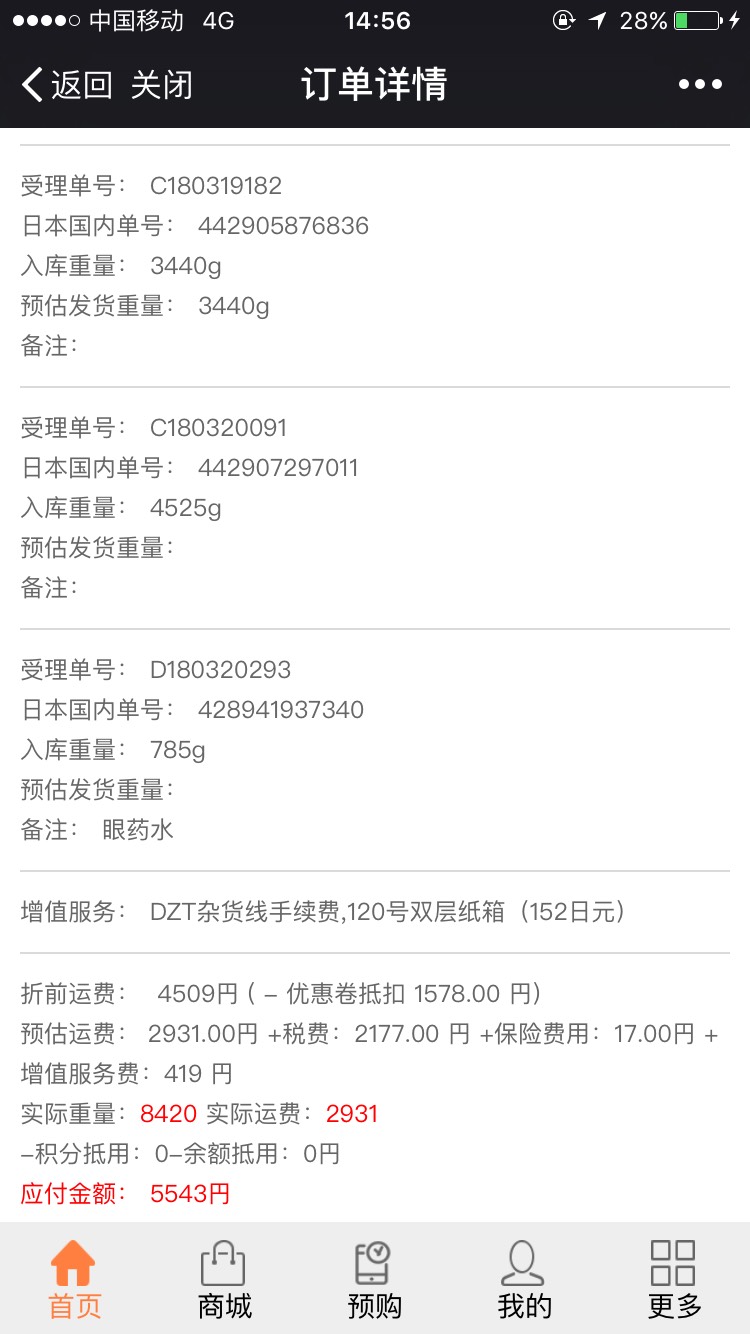
Task: Go to the 我的 tab
Action: click(x=524, y=1279)
